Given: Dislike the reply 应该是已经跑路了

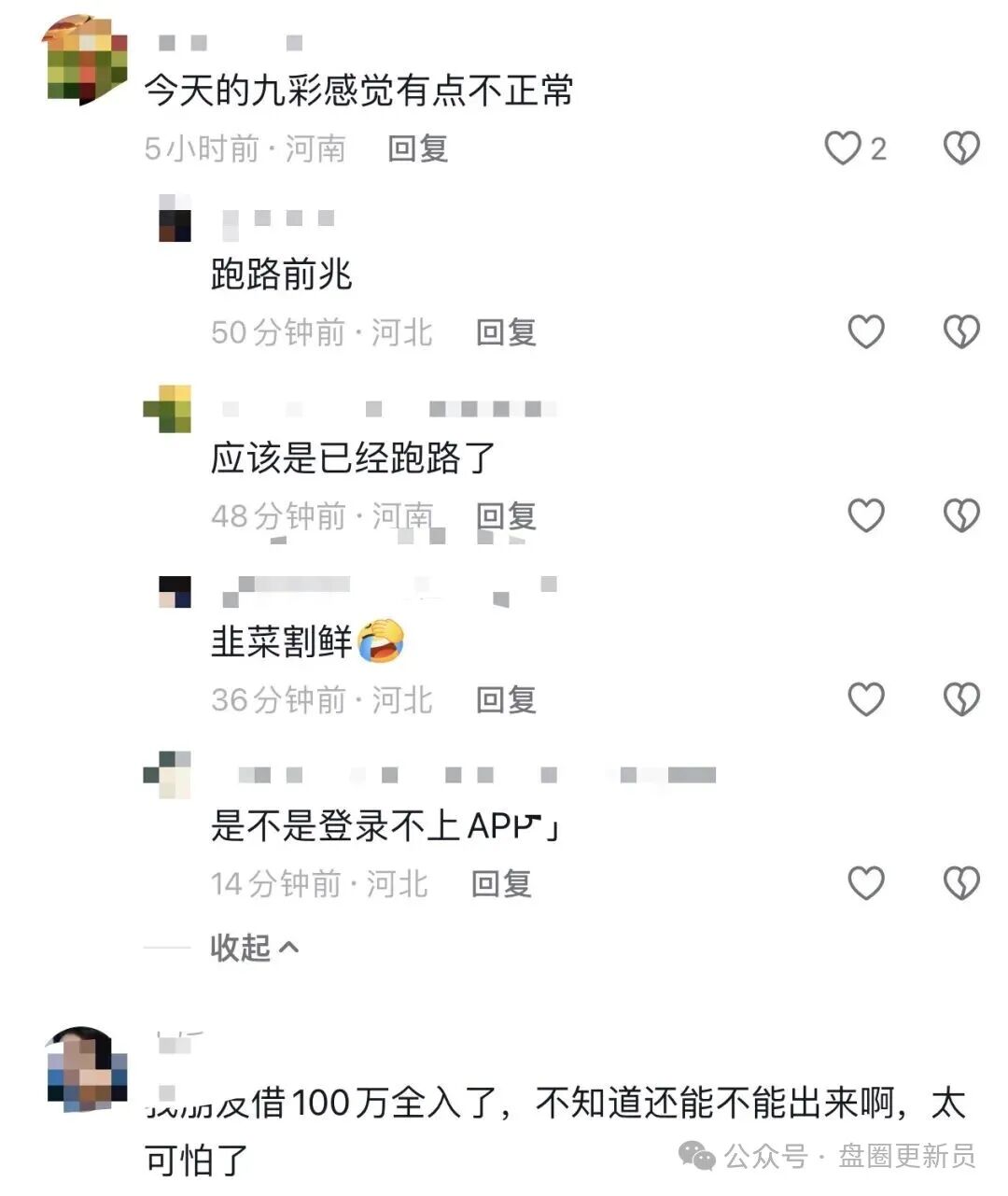Looking at the screenshot, I should tap(961, 515).
